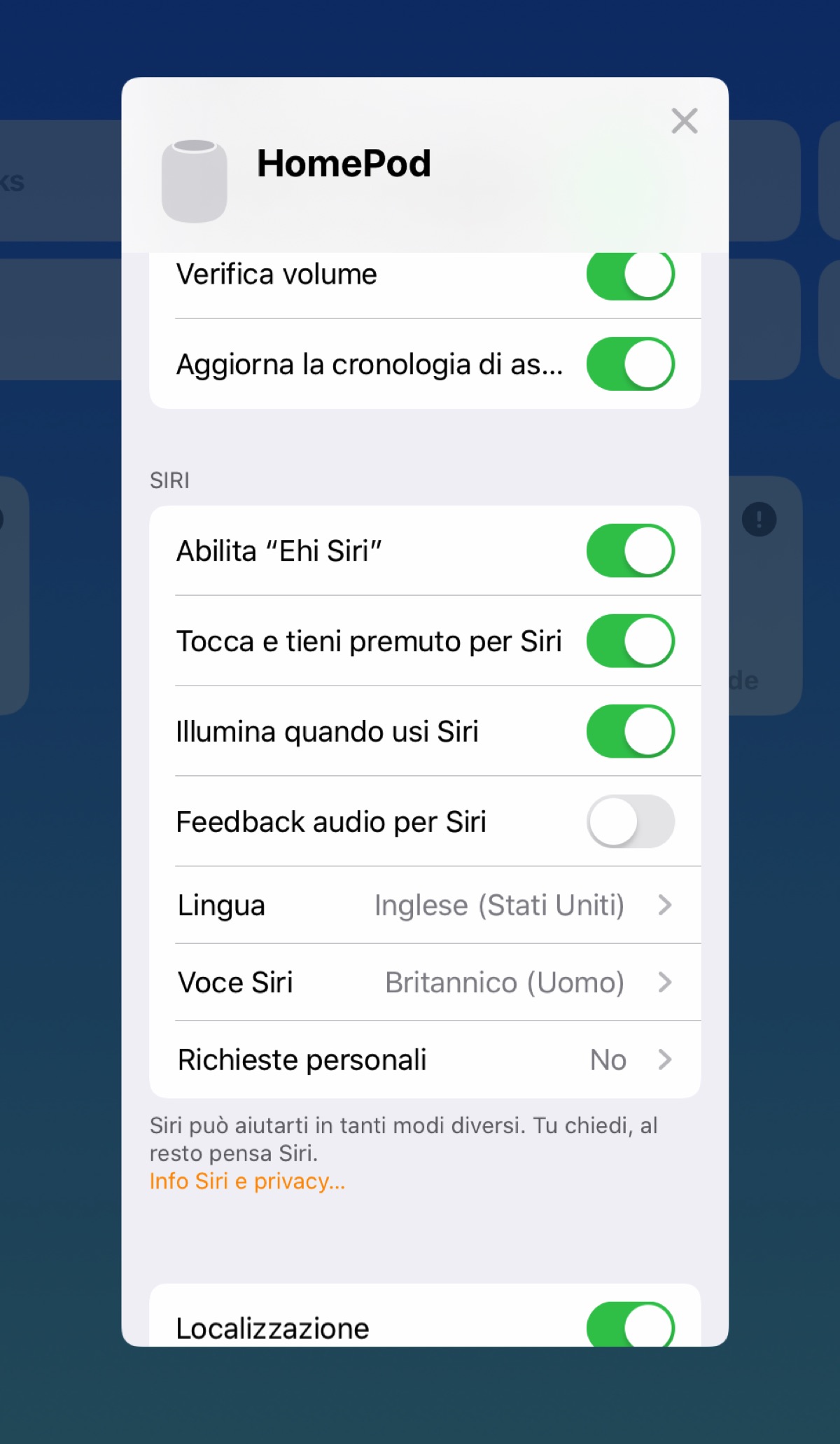840x1444 pixels.
Task: Close the HomePod settings panel
Action: pos(684,121)
